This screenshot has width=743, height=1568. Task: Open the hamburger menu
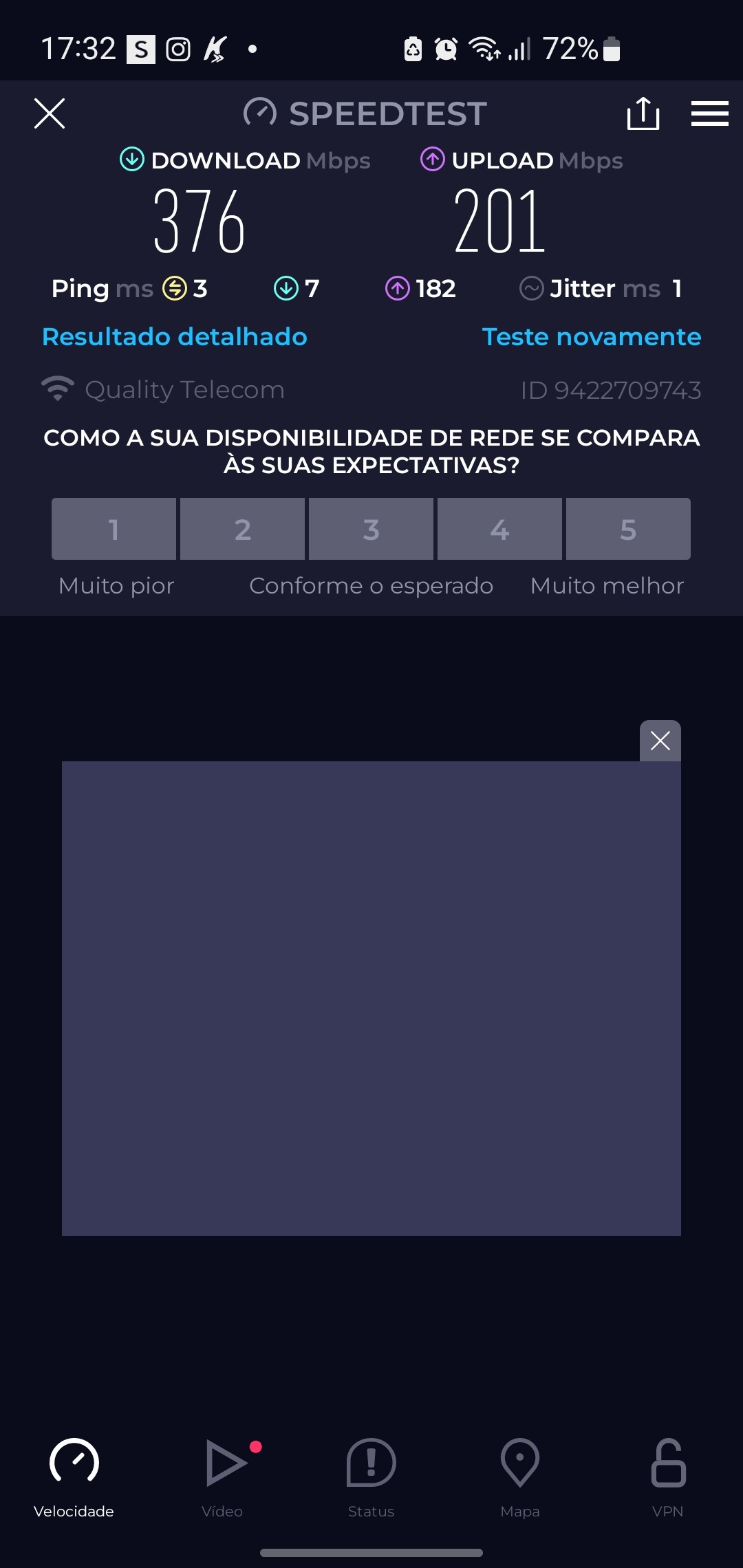pyautogui.click(x=709, y=113)
